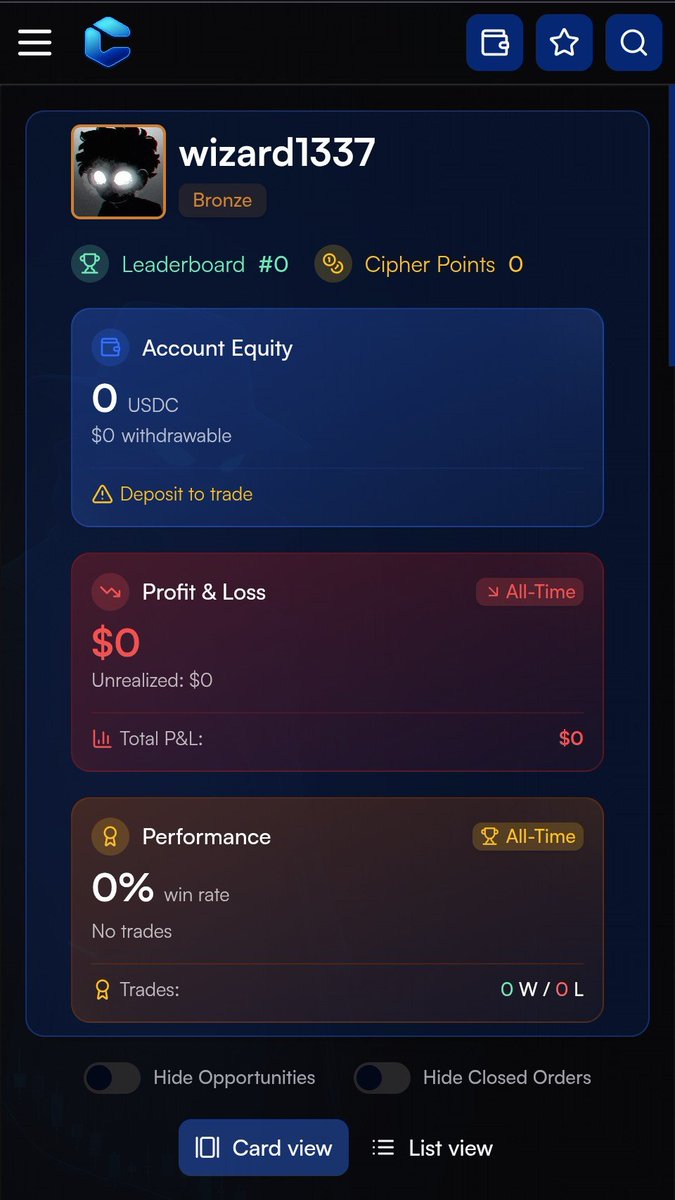Image resolution: width=675 pixels, height=1200 pixels.
Task: Open the search icon
Action: pos(633,43)
